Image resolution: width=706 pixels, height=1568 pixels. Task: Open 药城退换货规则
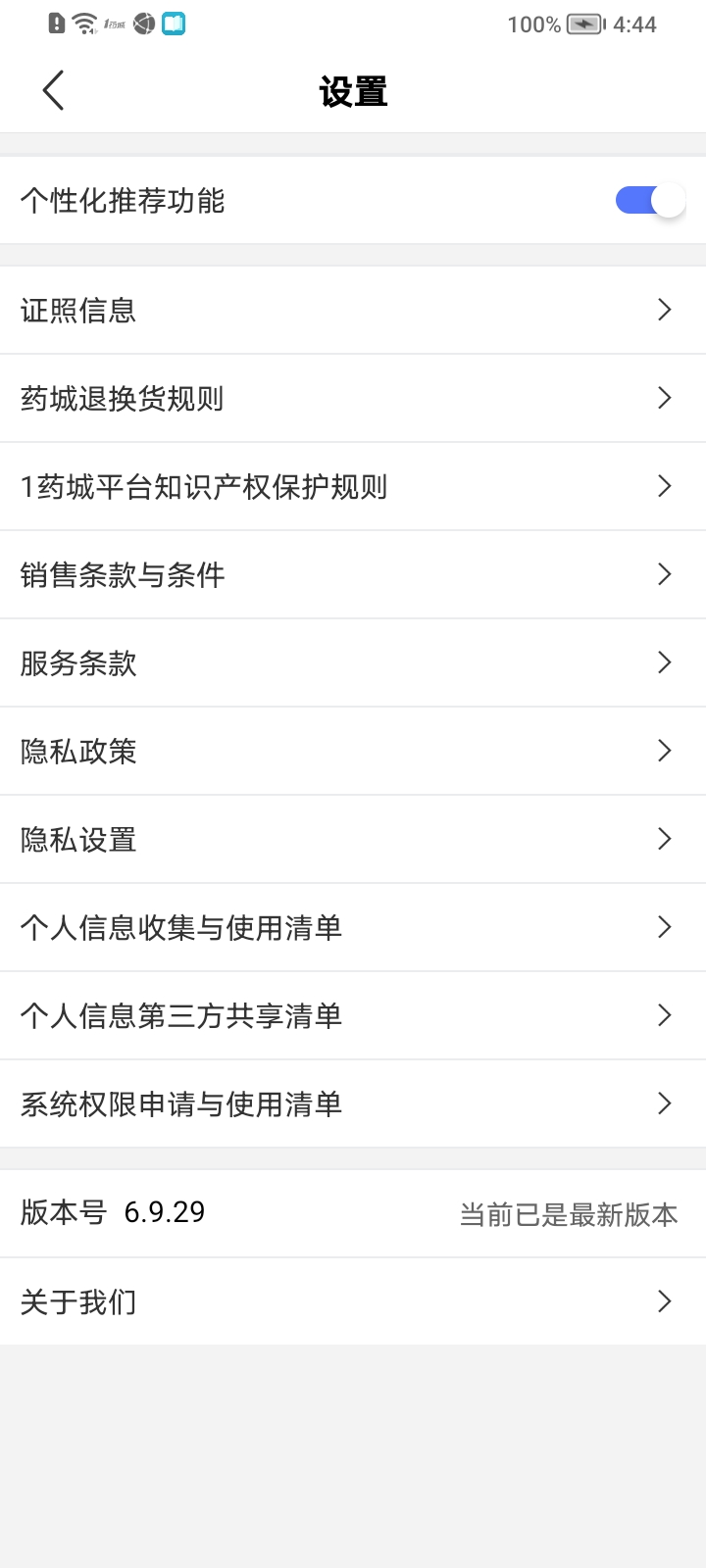point(353,398)
